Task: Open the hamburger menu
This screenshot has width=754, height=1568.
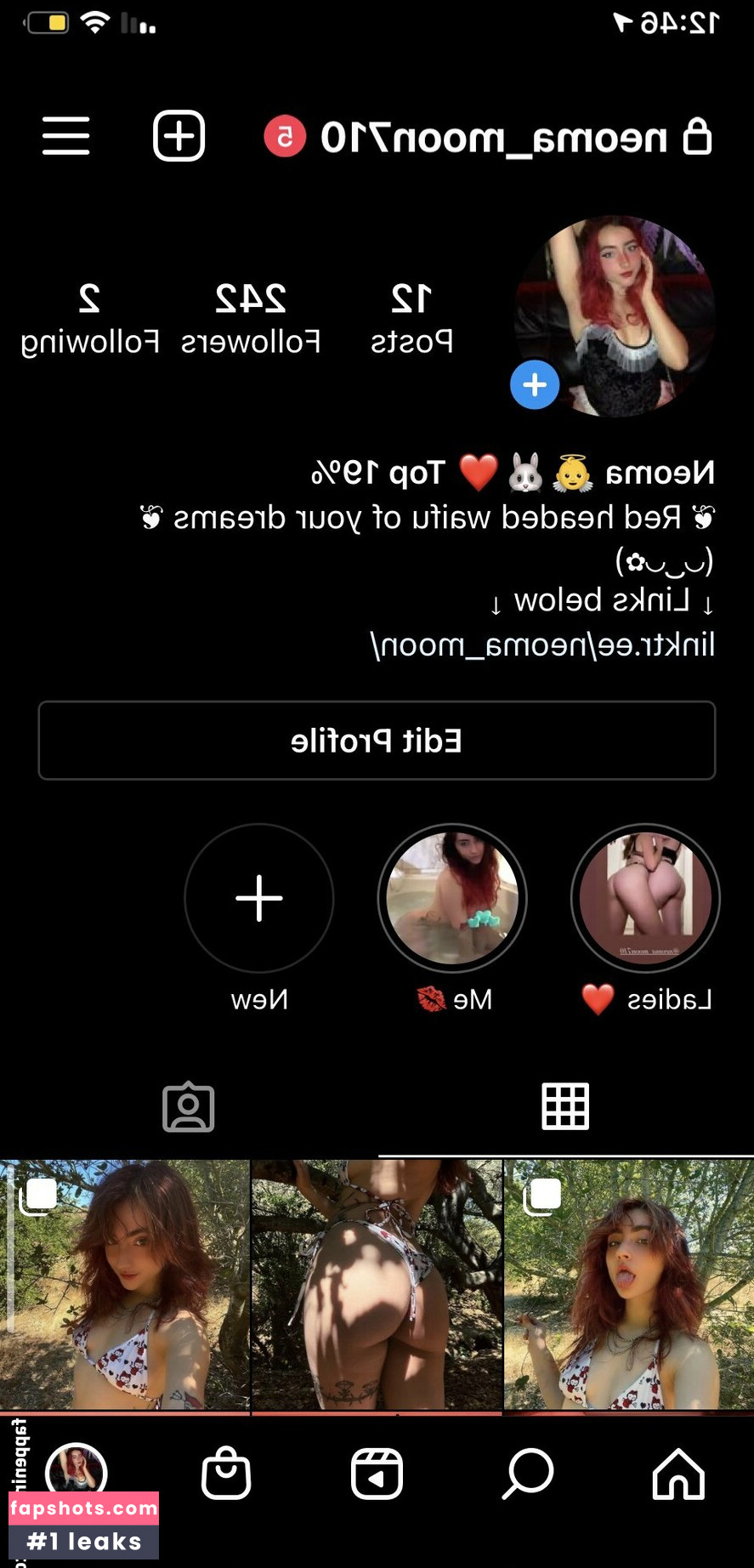Action: (x=66, y=136)
